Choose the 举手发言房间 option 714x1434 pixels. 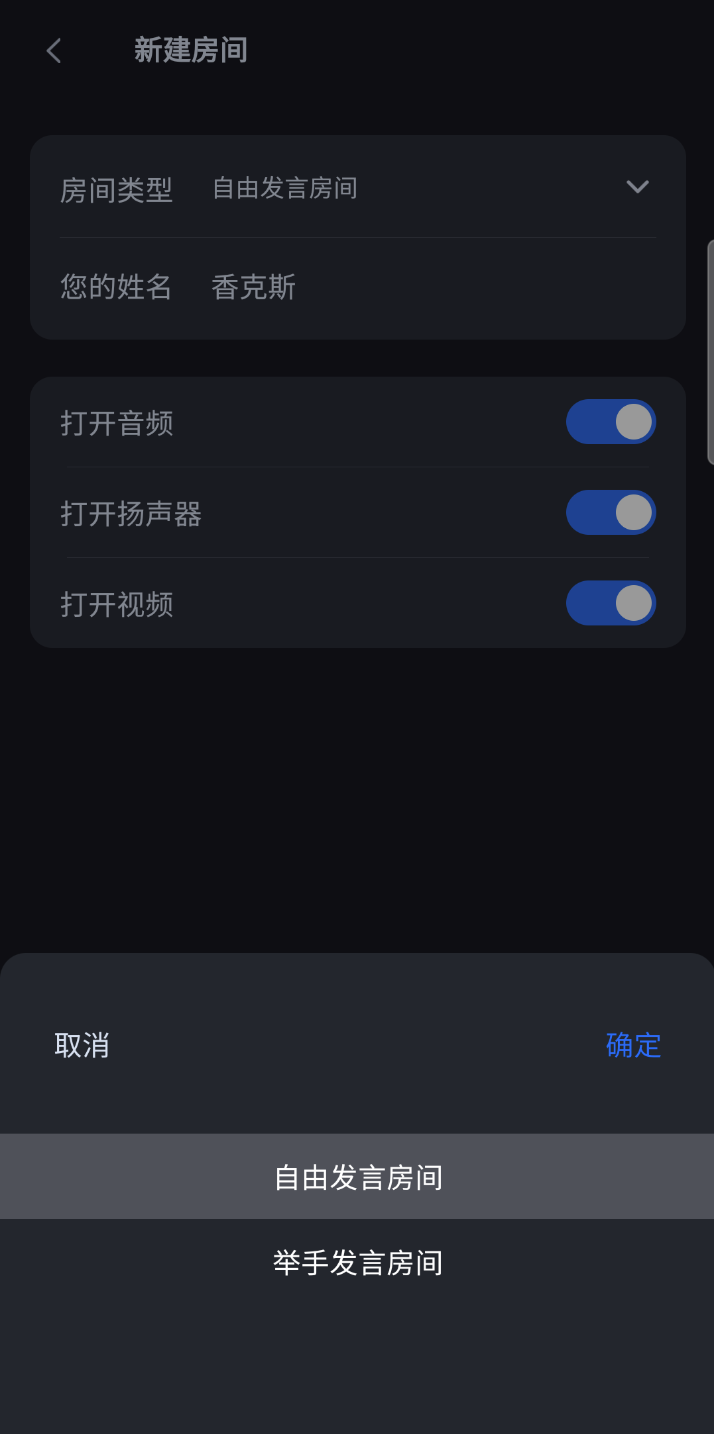tap(357, 1263)
